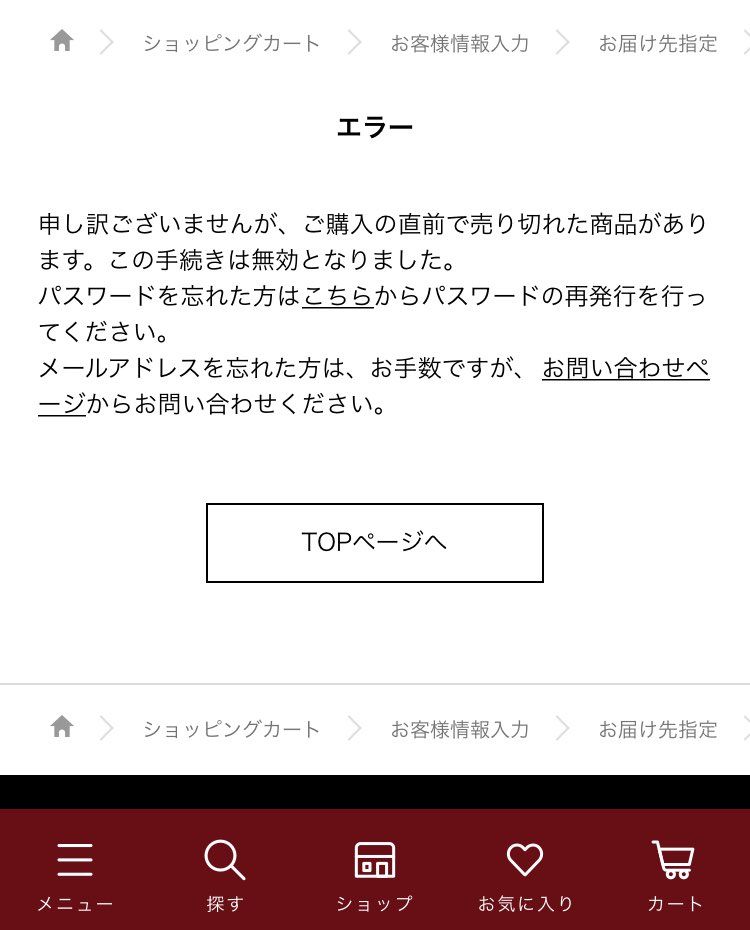
Task: Click お届け先指定 in the bottom breadcrumb
Action: [x=657, y=729]
